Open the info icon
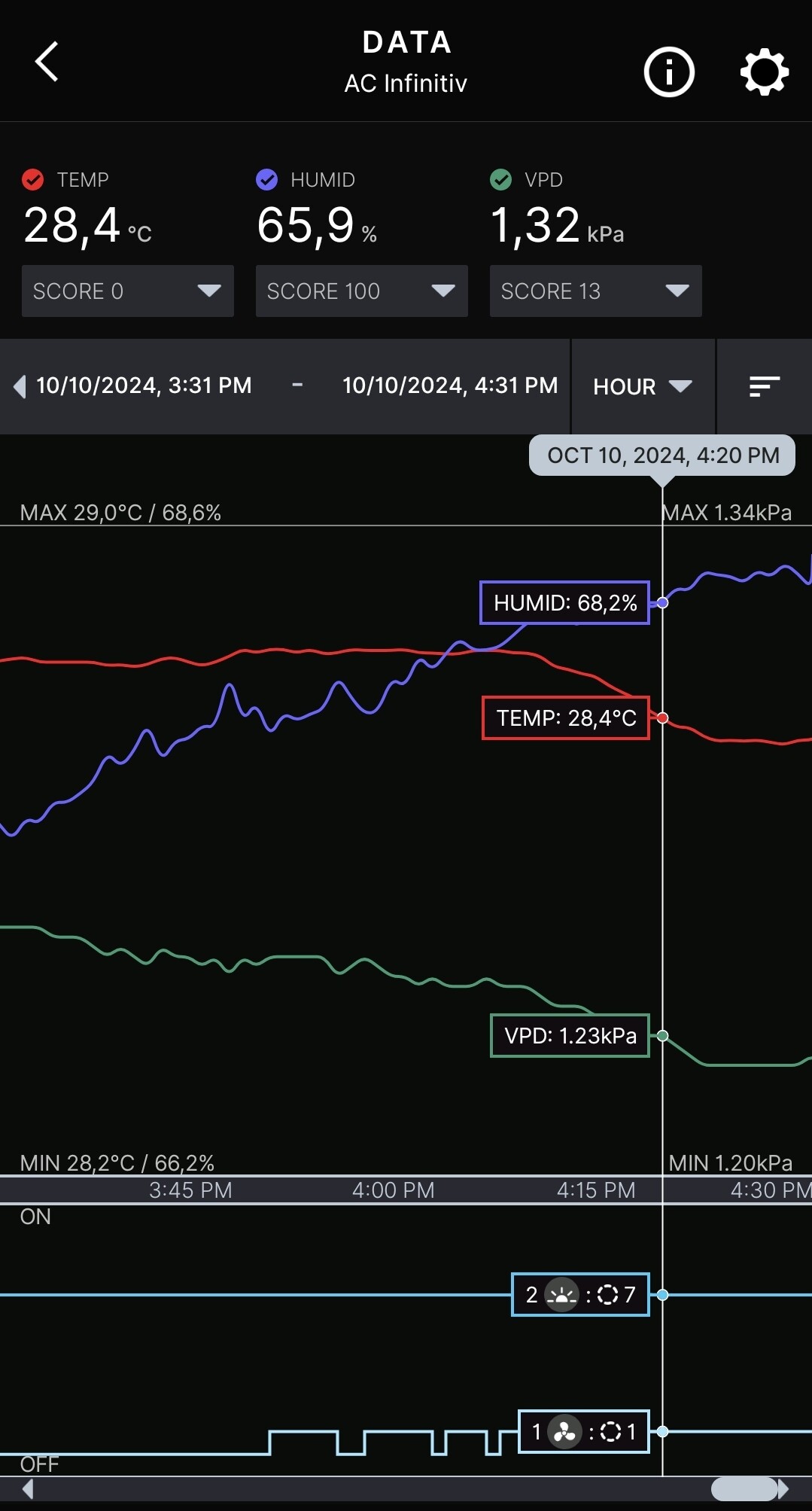This screenshot has width=812, height=1511. point(668,72)
